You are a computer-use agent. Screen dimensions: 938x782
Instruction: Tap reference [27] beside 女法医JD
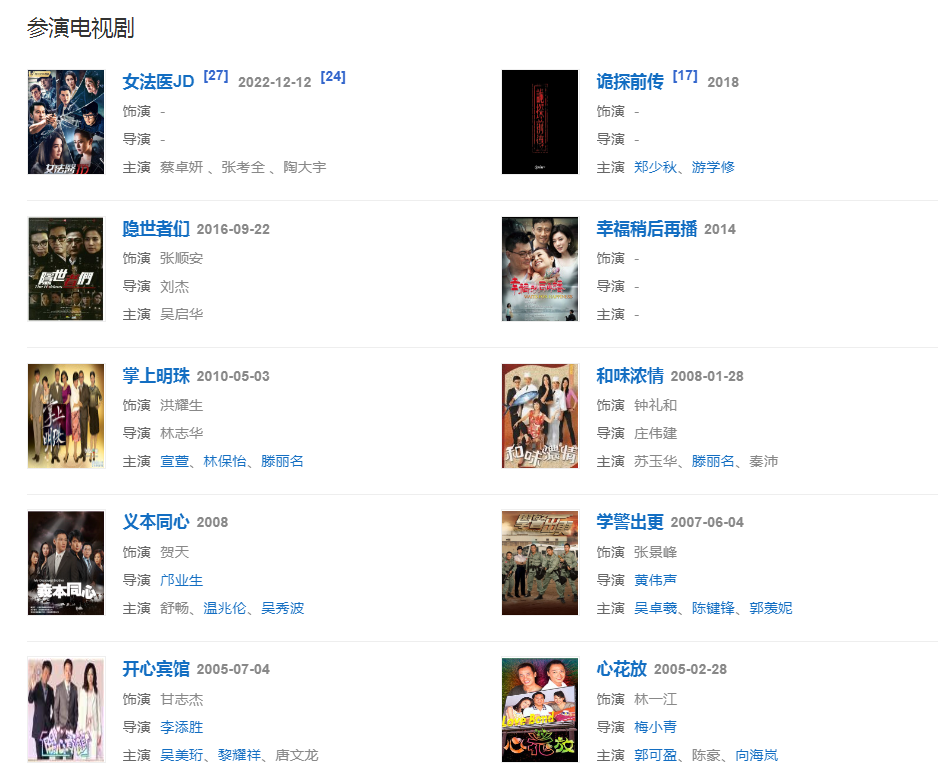[216, 76]
